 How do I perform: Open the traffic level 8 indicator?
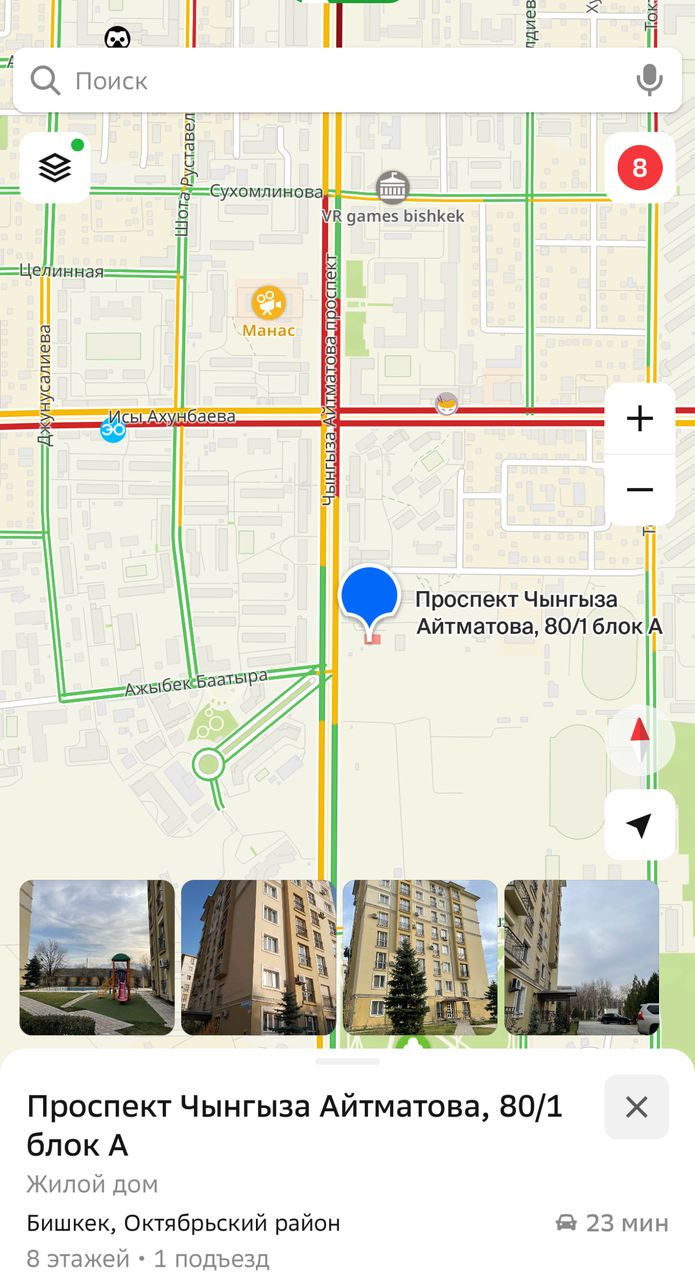pos(640,168)
